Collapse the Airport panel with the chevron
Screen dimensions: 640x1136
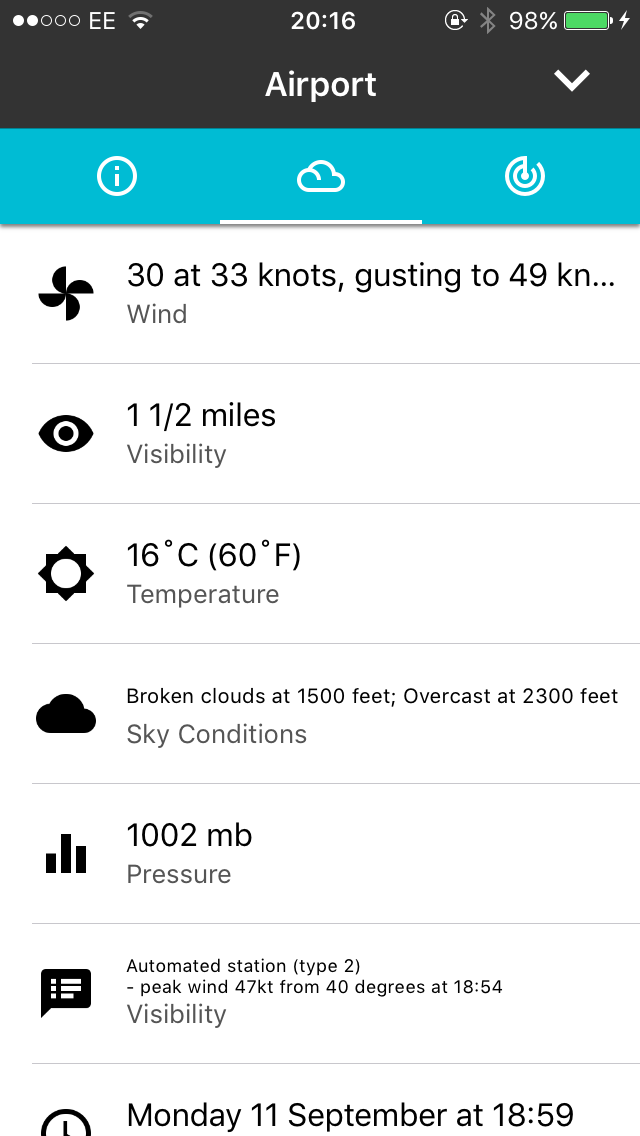coord(573,82)
